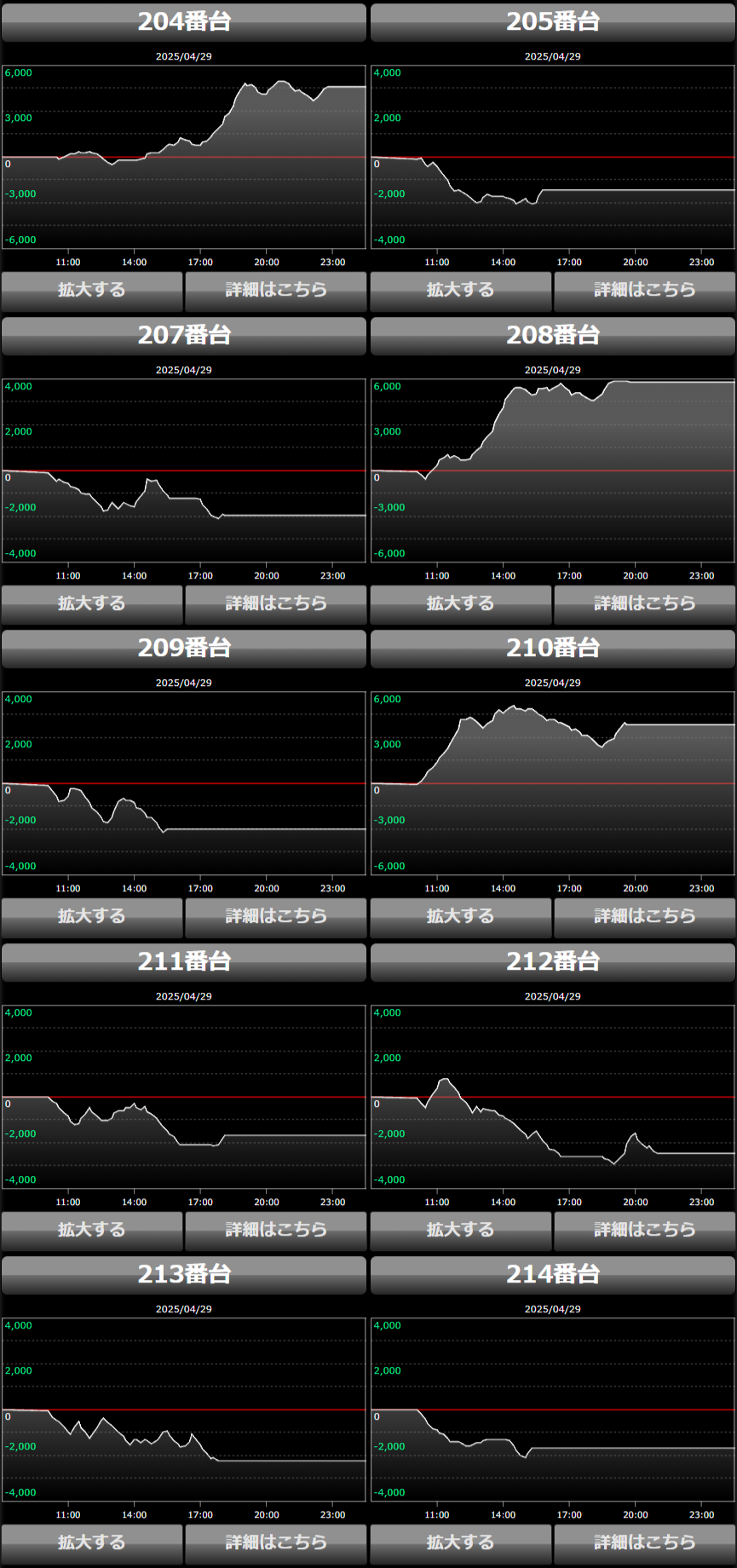Tap 拡大する under the 213番台 graph
This screenshot has width=737, height=1568.
point(92,1543)
